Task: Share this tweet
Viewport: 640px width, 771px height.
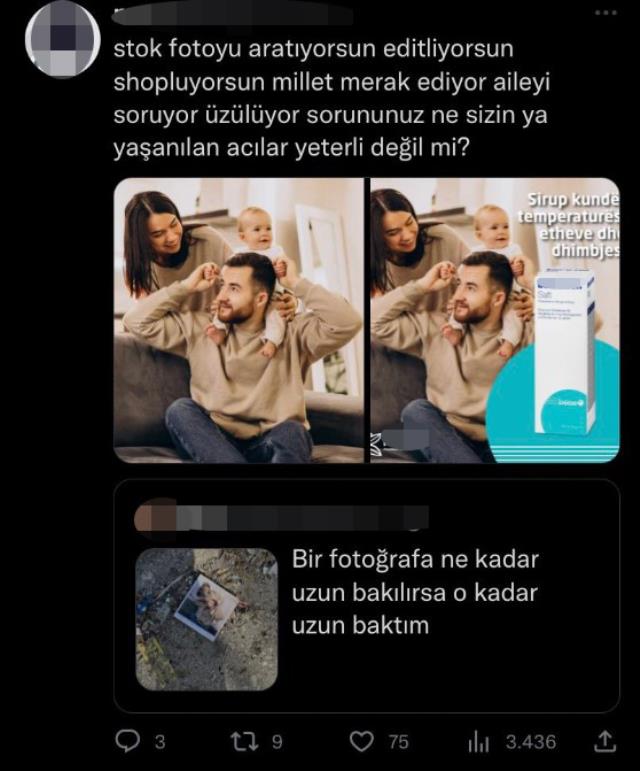Action: coord(606,741)
